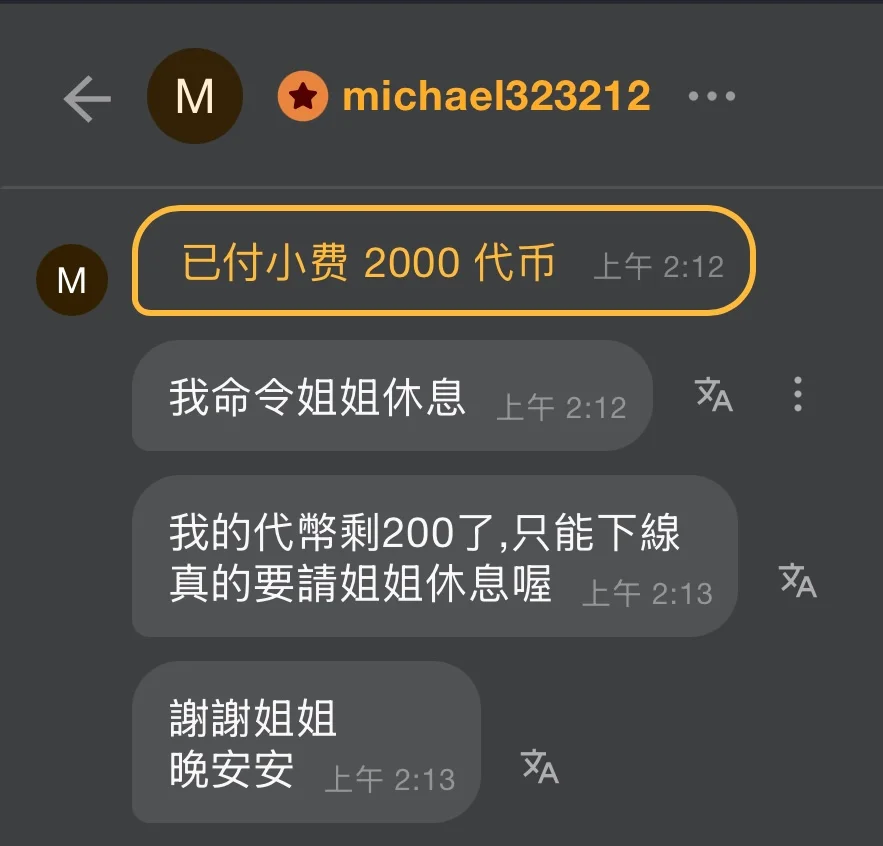This screenshot has width=883, height=846.
Task: Go back using the header arrow
Action: (87, 97)
